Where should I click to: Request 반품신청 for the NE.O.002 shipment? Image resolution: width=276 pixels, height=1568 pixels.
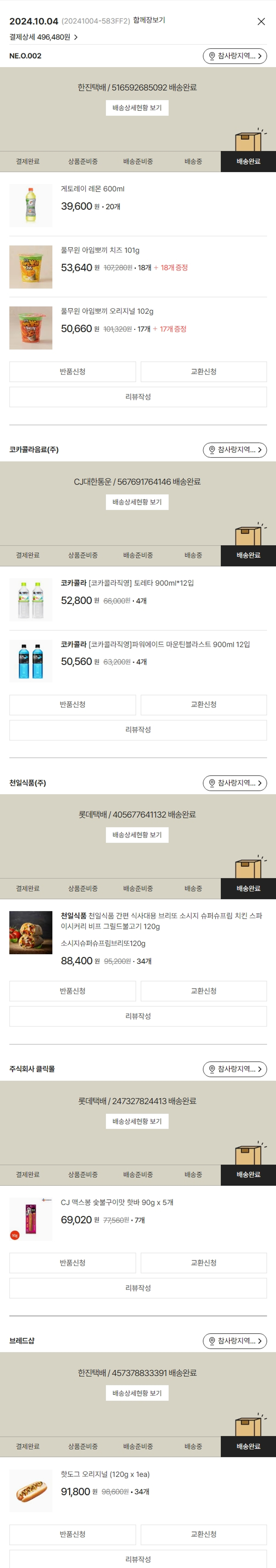72,371
